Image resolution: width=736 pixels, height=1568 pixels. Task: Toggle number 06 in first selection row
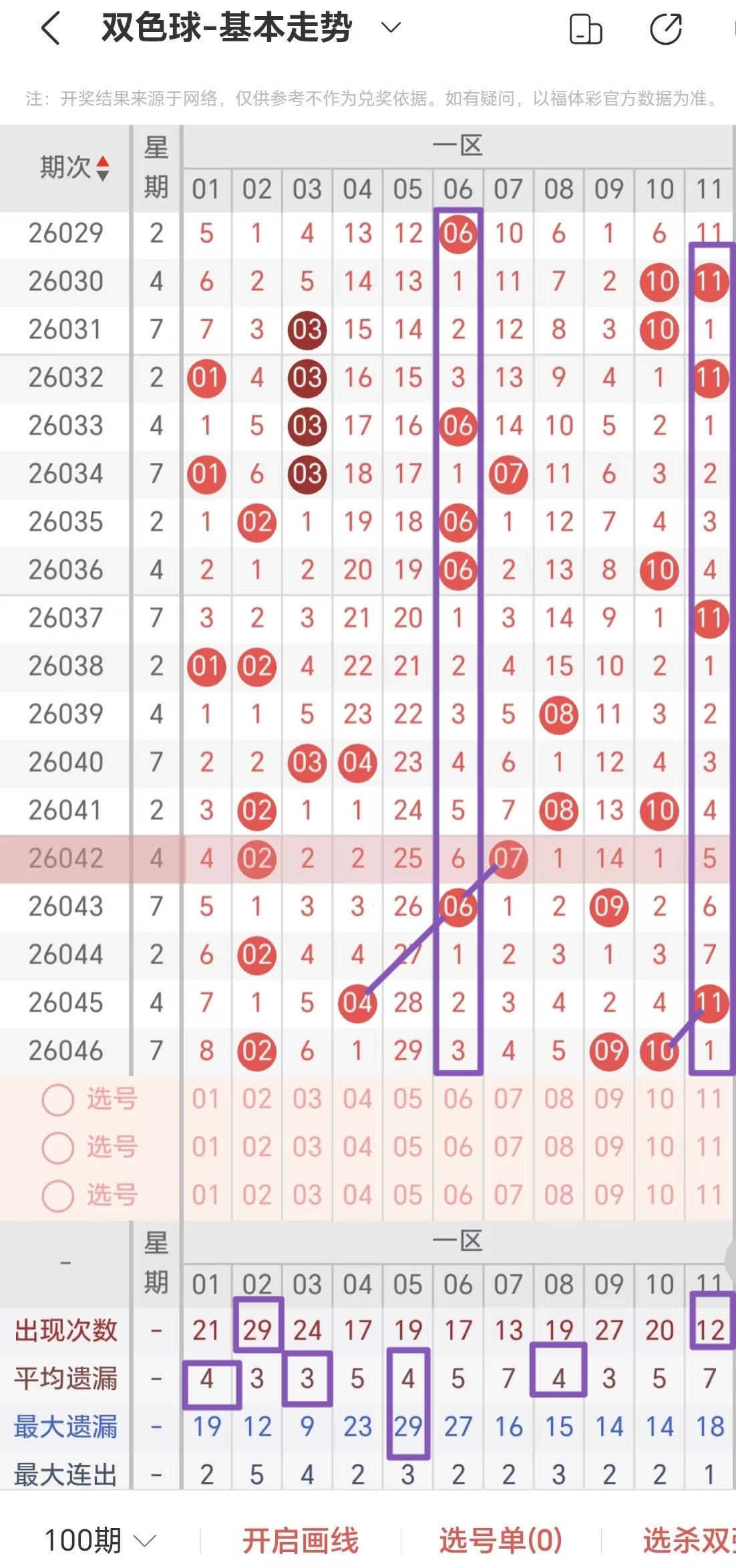point(458,1099)
